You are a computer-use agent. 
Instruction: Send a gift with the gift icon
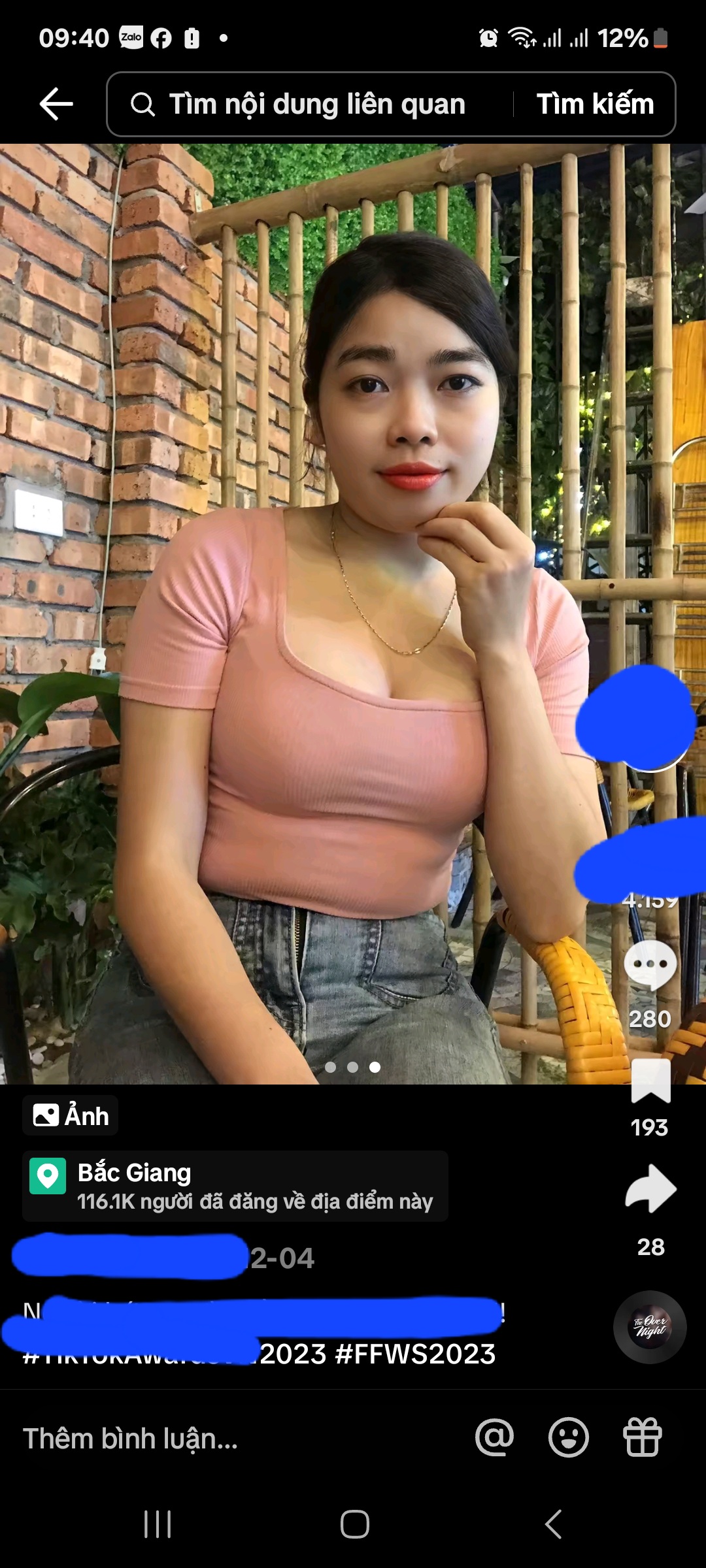tap(643, 1437)
